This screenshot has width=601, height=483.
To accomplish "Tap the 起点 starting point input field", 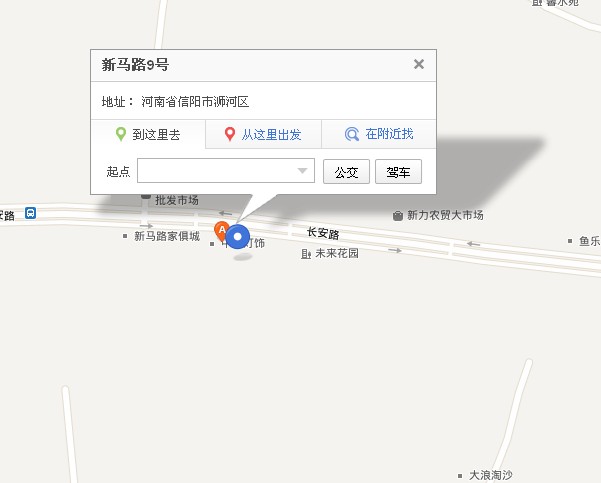I will [x=216, y=171].
